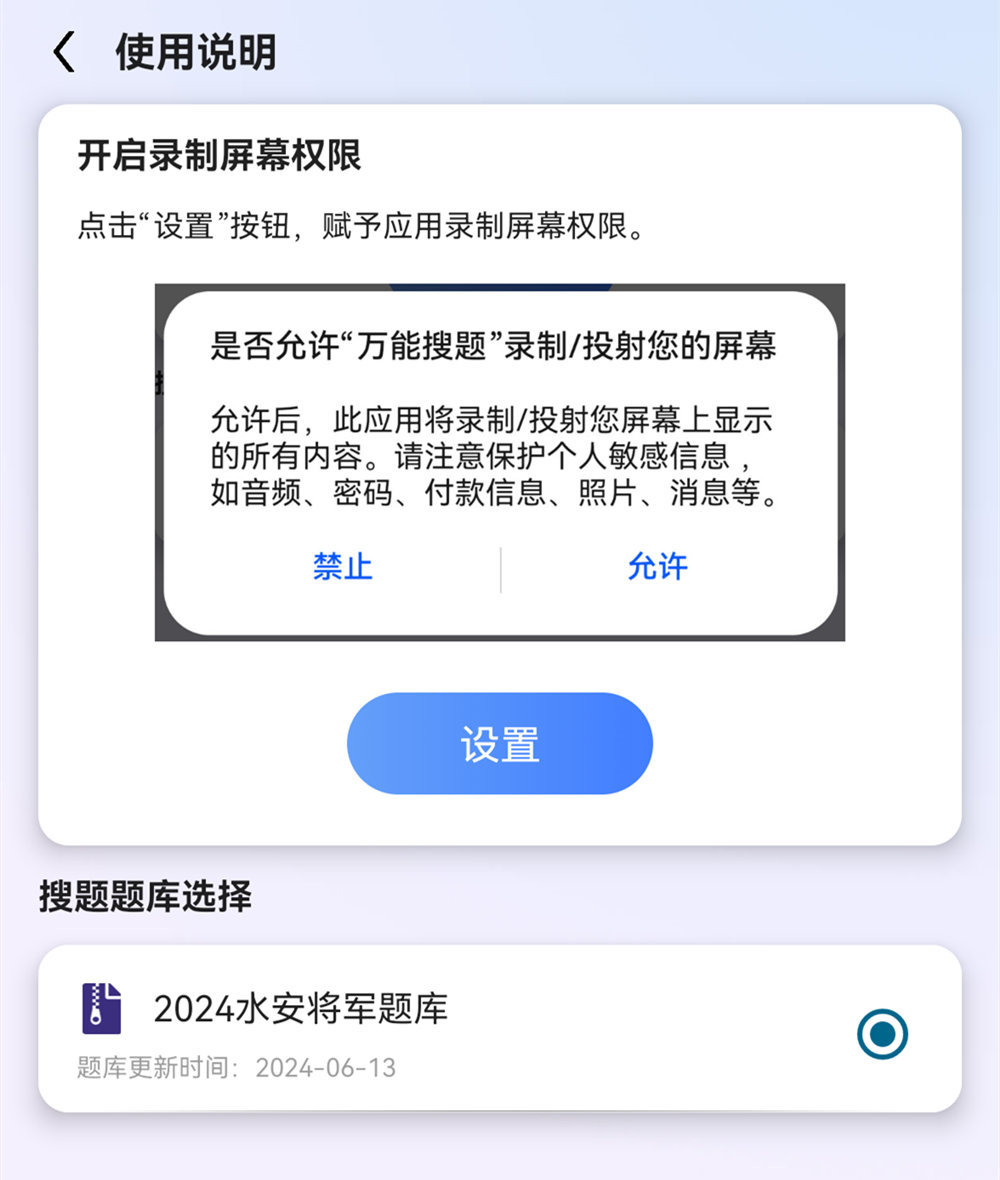Click the left-arrow navigation icon
Viewport: 1000px width, 1180px height.
coord(62,50)
